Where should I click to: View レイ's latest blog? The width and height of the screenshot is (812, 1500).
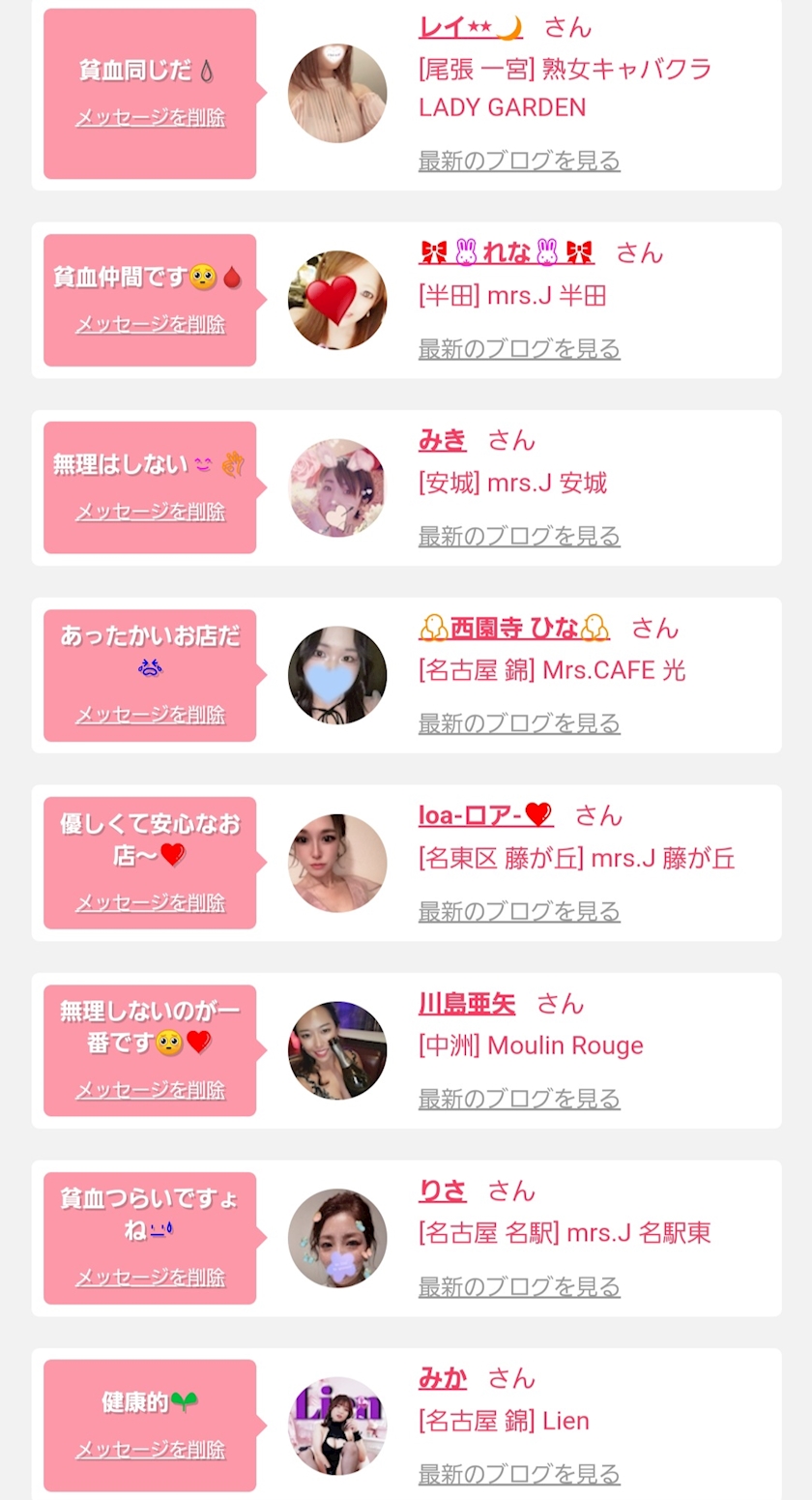pos(519,161)
